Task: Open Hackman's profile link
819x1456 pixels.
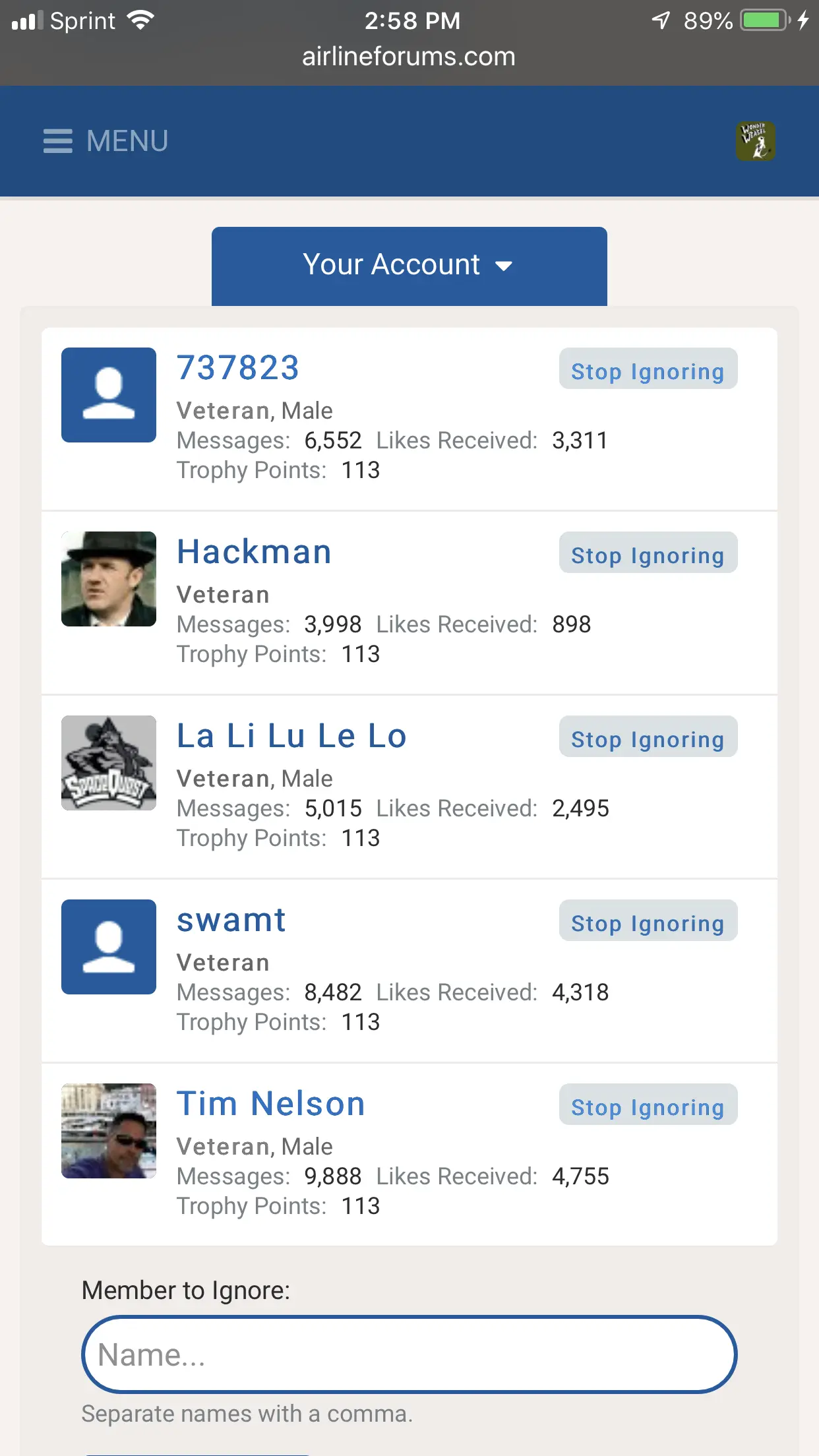Action: click(254, 552)
